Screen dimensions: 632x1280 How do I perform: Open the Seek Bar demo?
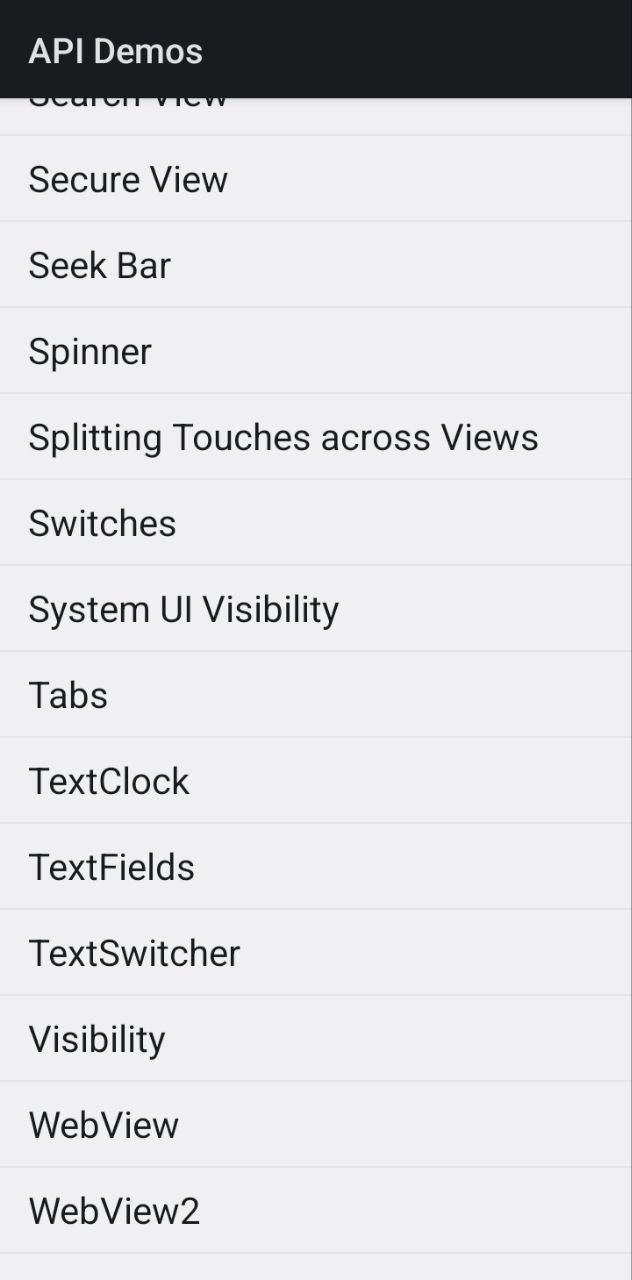point(100,266)
